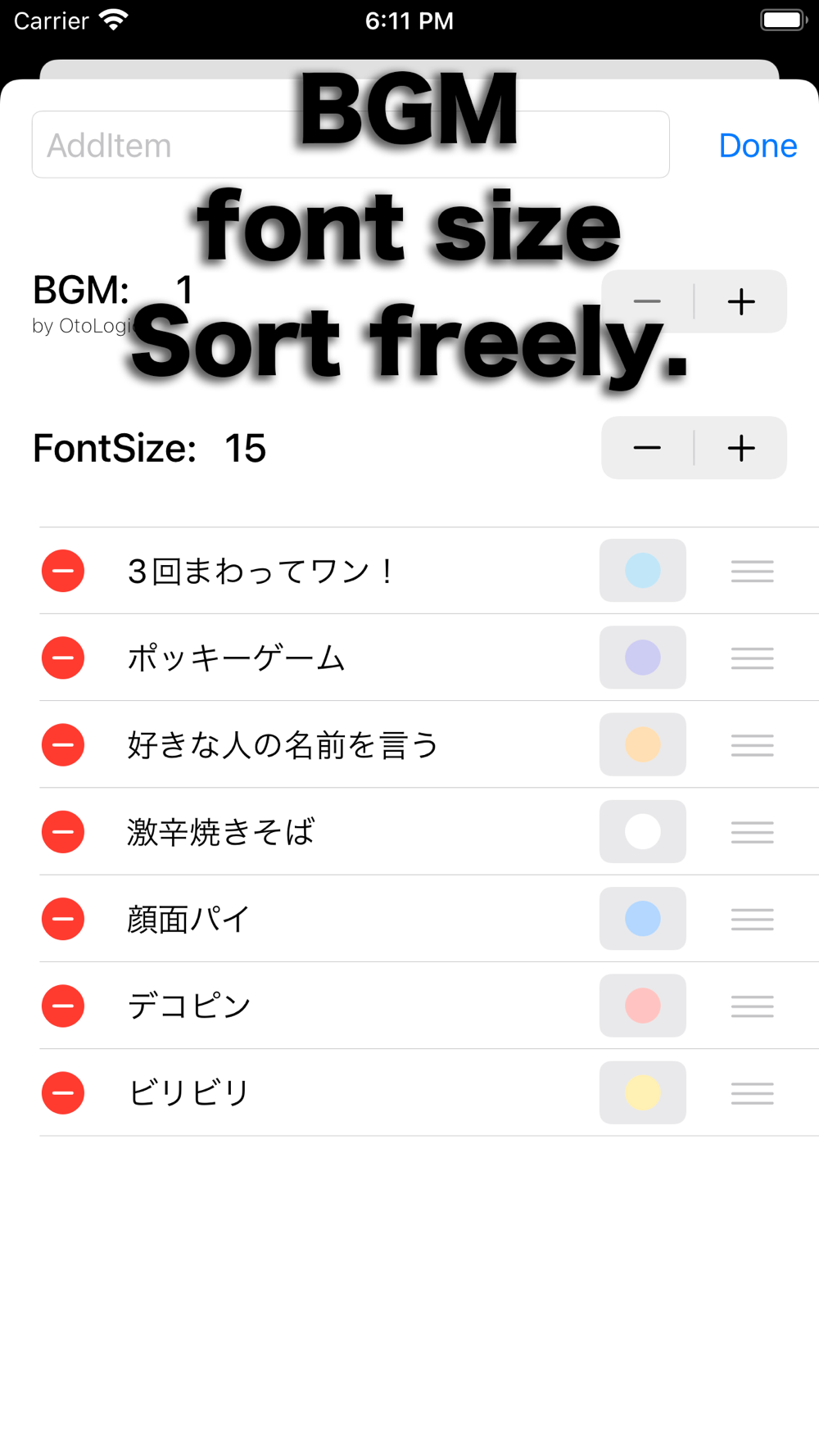819x1456 pixels.
Task: Delete the 好きな人の名前を言う item
Action: point(63,745)
